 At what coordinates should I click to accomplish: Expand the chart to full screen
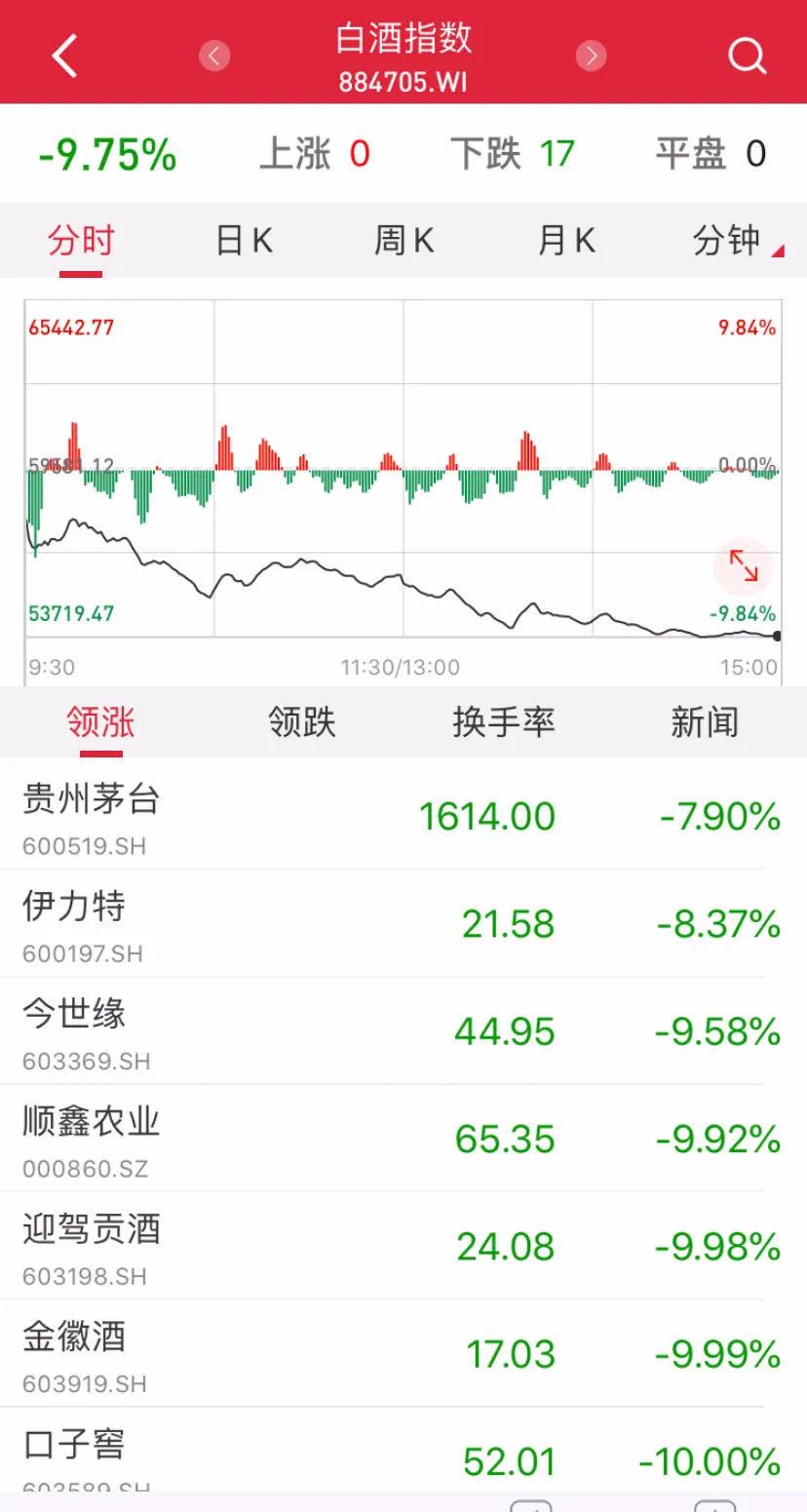744,566
